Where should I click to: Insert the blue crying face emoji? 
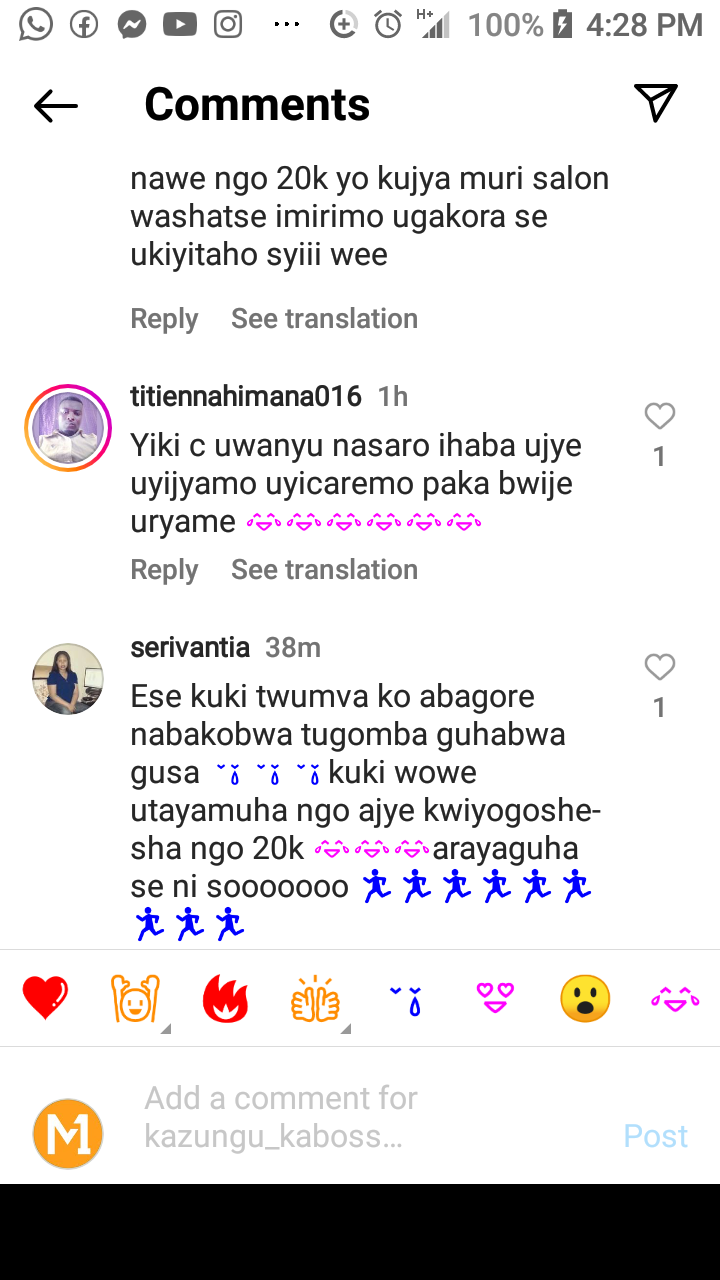(406, 999)
